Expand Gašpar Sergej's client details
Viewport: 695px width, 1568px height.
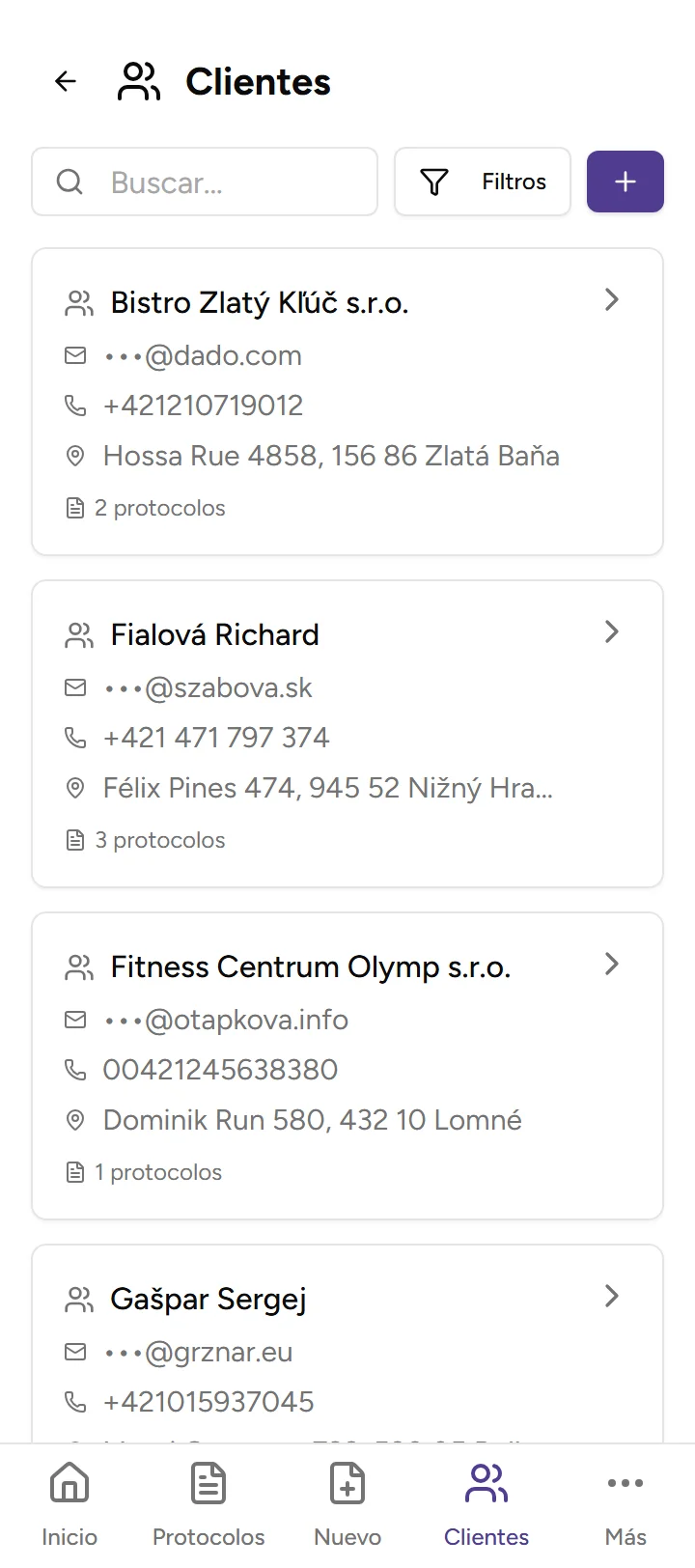(x=611, y=1297)
